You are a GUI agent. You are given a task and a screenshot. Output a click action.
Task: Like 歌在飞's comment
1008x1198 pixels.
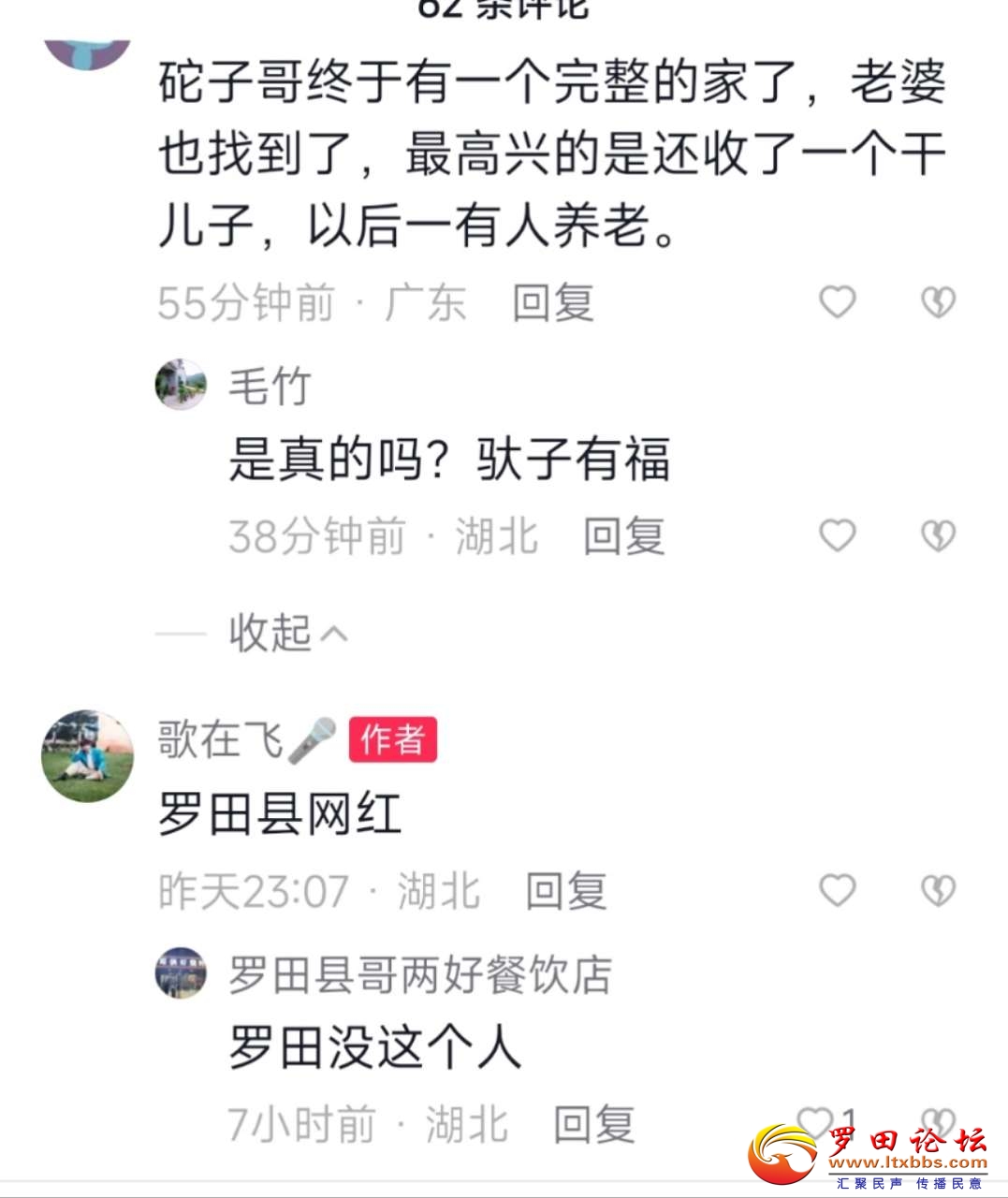click(x=837, y=889)
